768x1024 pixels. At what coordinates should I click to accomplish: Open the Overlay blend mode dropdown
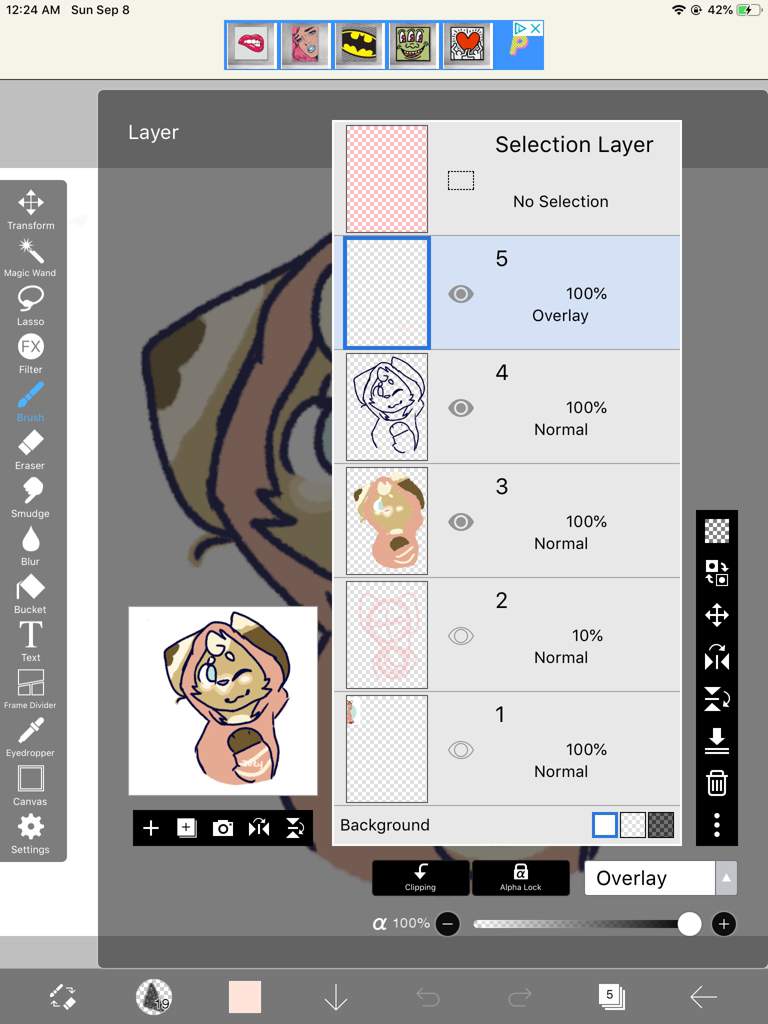tap(660, 878)
